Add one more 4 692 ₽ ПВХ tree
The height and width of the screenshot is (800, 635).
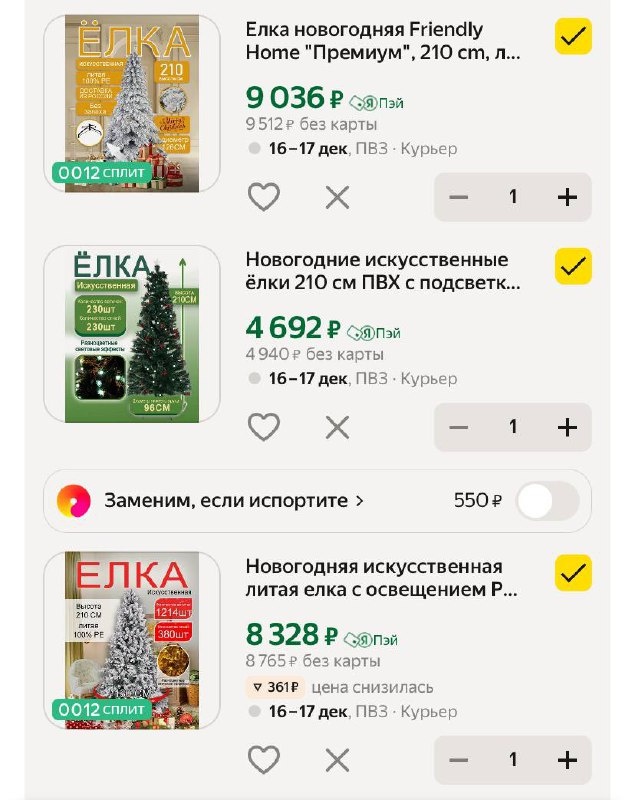[x=567, y=427]
